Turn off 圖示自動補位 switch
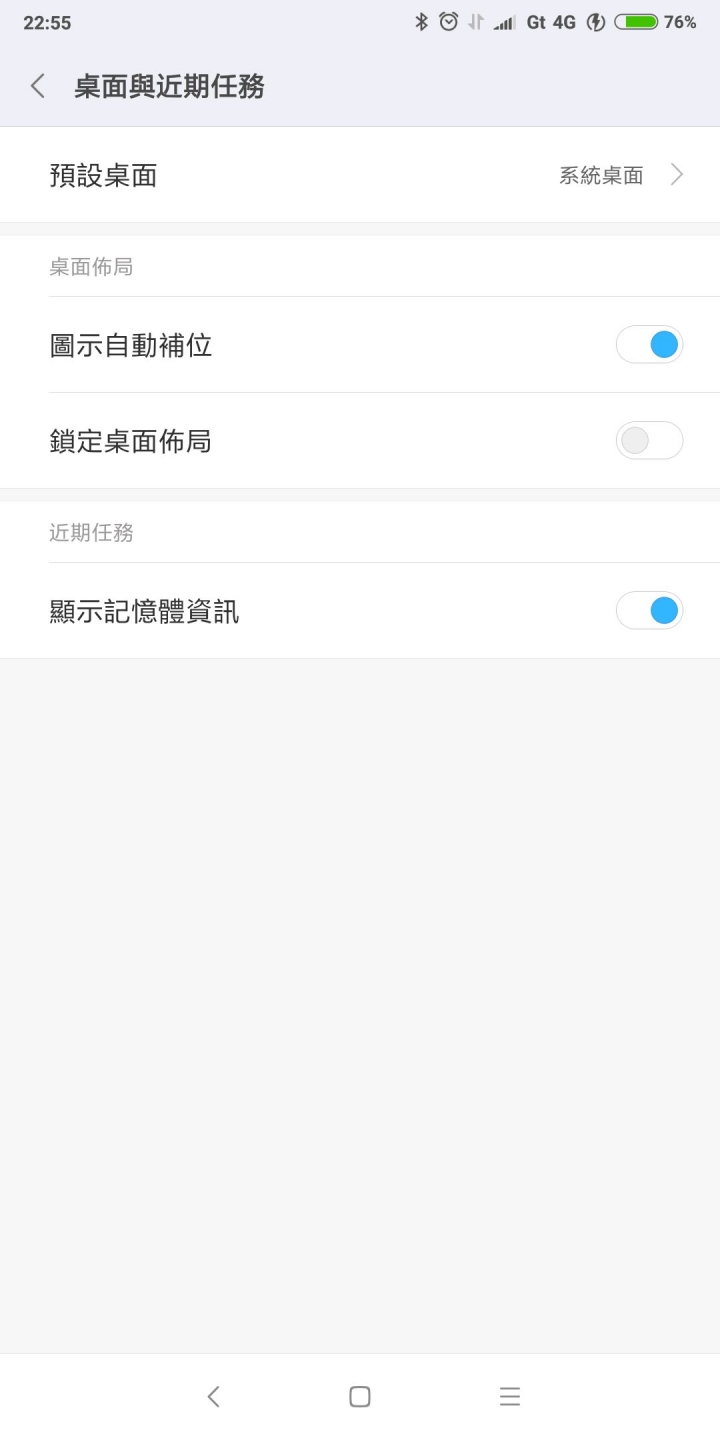The height and width of the screenshot is (1440, 720). click(x=649, y=345)
